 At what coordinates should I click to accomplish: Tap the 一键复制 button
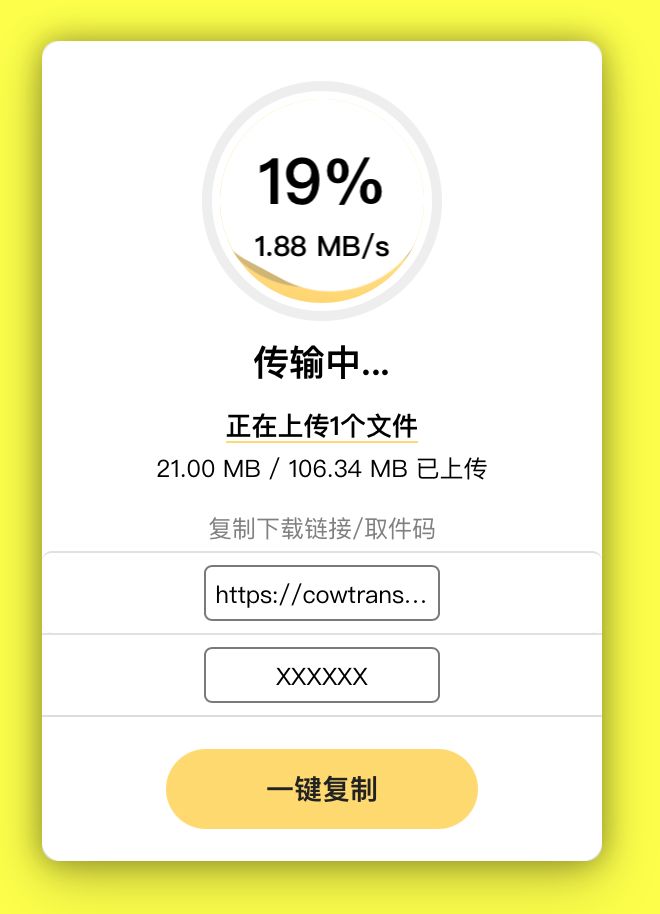pos(321,789)
